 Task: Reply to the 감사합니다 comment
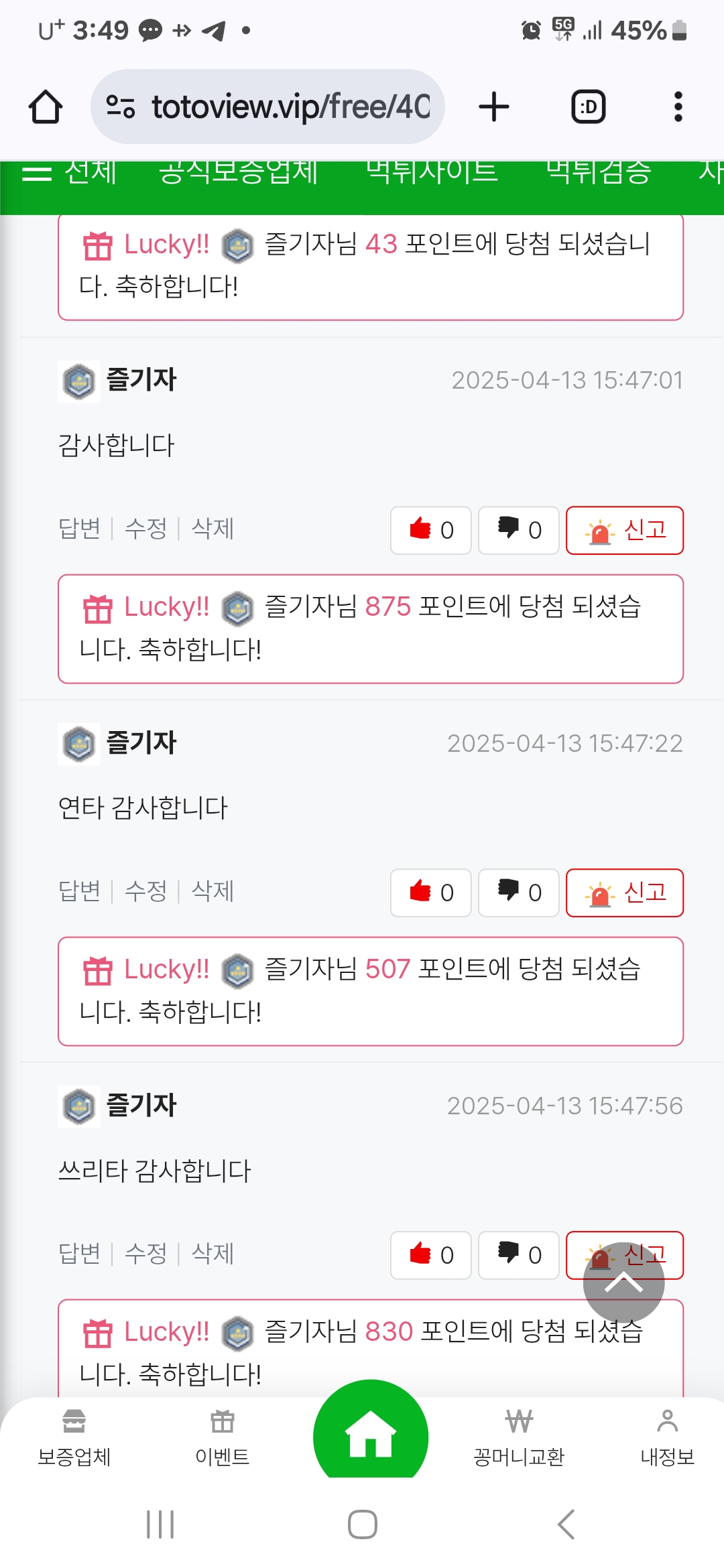[79, 529]
